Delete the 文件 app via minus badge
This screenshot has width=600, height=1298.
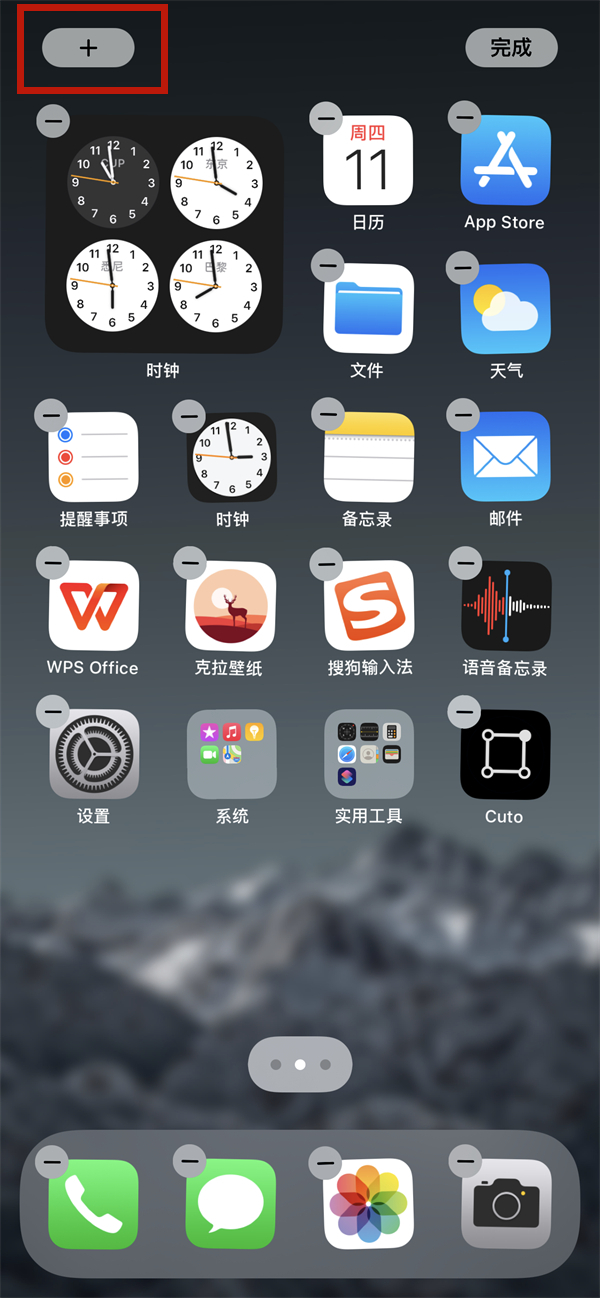click(x=327, y=266)
